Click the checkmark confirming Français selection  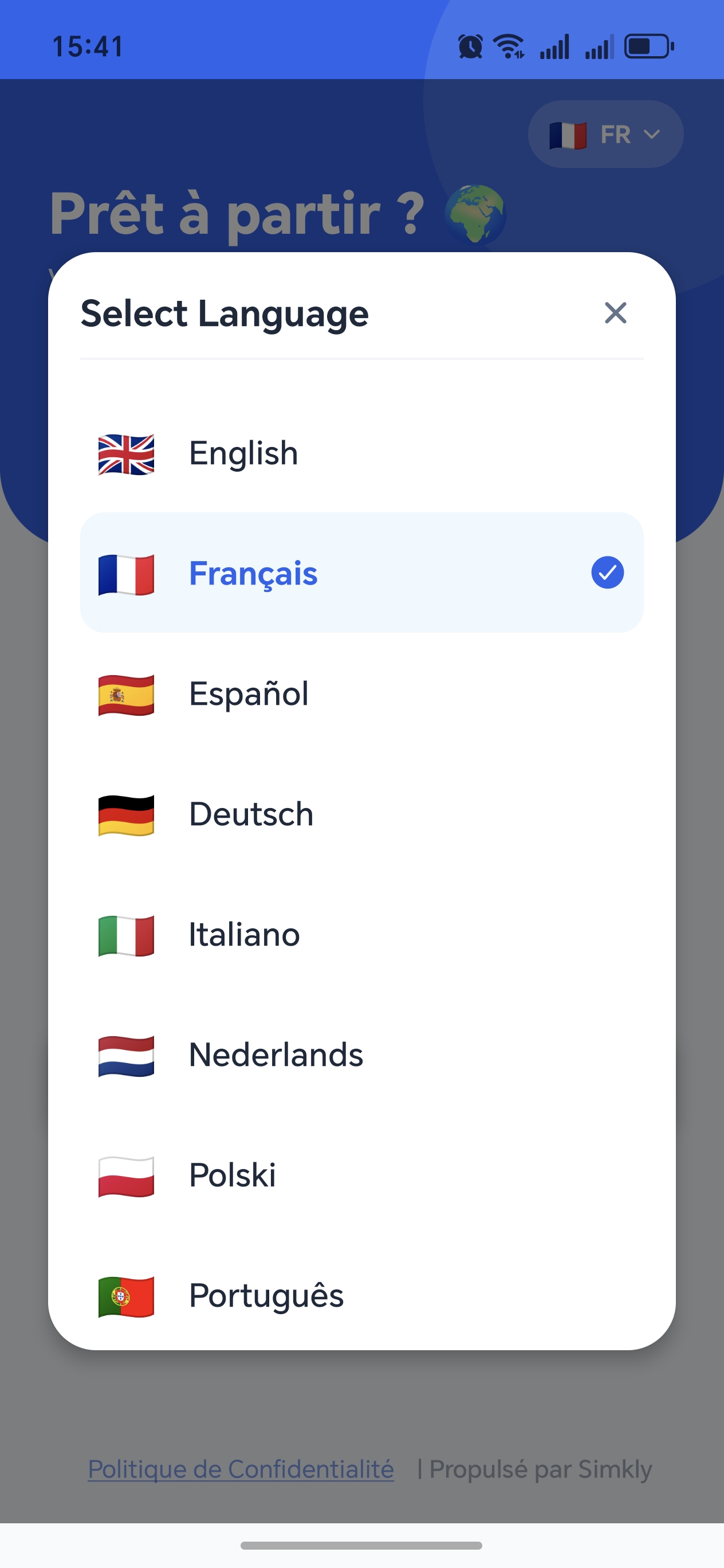click(607, 573)
